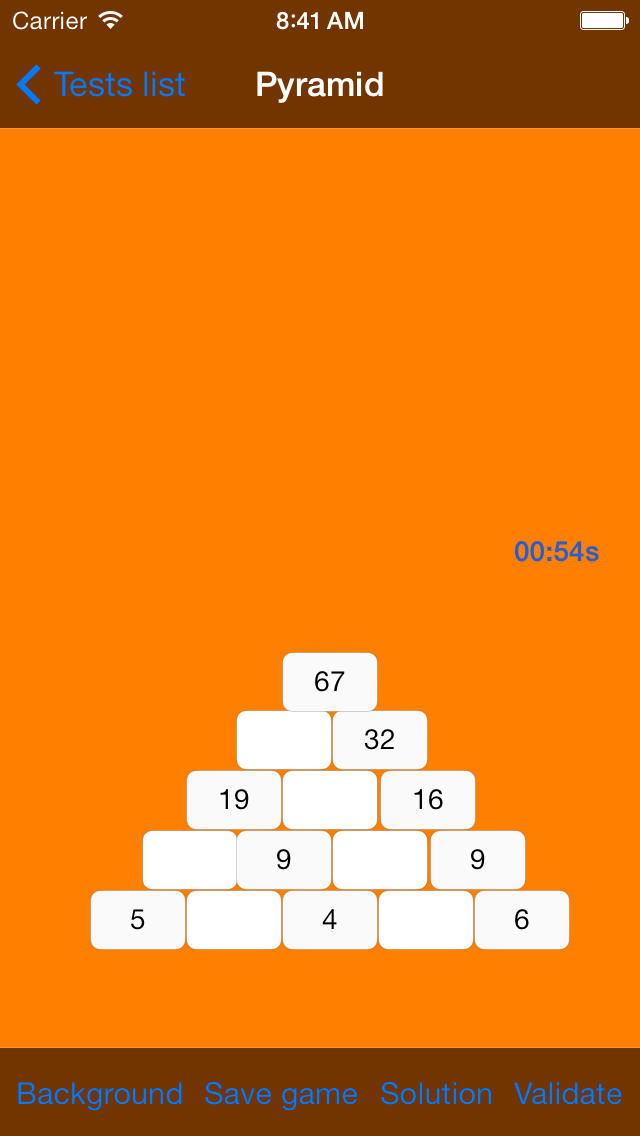Select the empty cell between 4 and 6
The image size is (640, 1136).
(x=425, y=920)
